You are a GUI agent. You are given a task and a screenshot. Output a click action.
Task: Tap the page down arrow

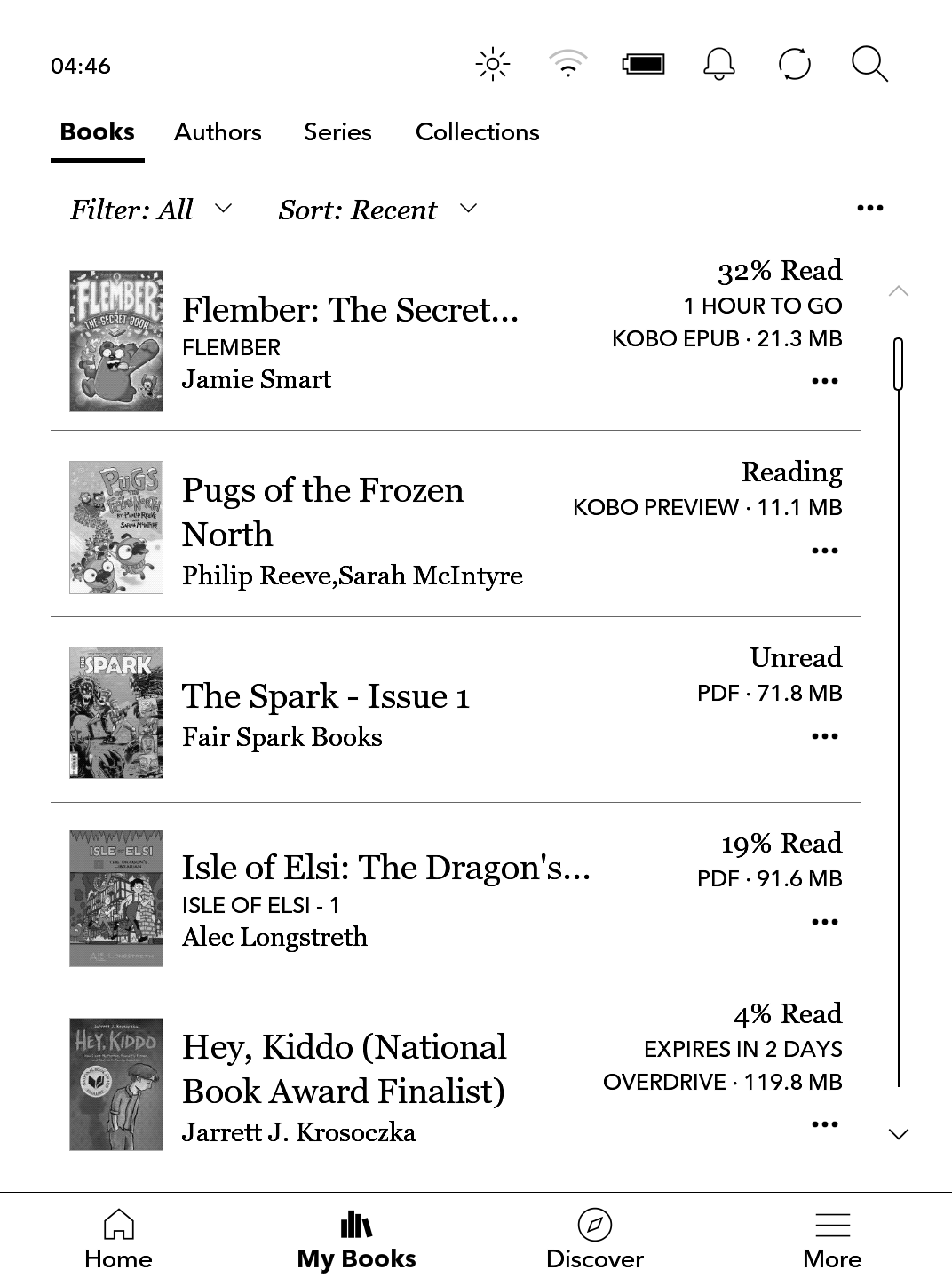click(899, 1134)
